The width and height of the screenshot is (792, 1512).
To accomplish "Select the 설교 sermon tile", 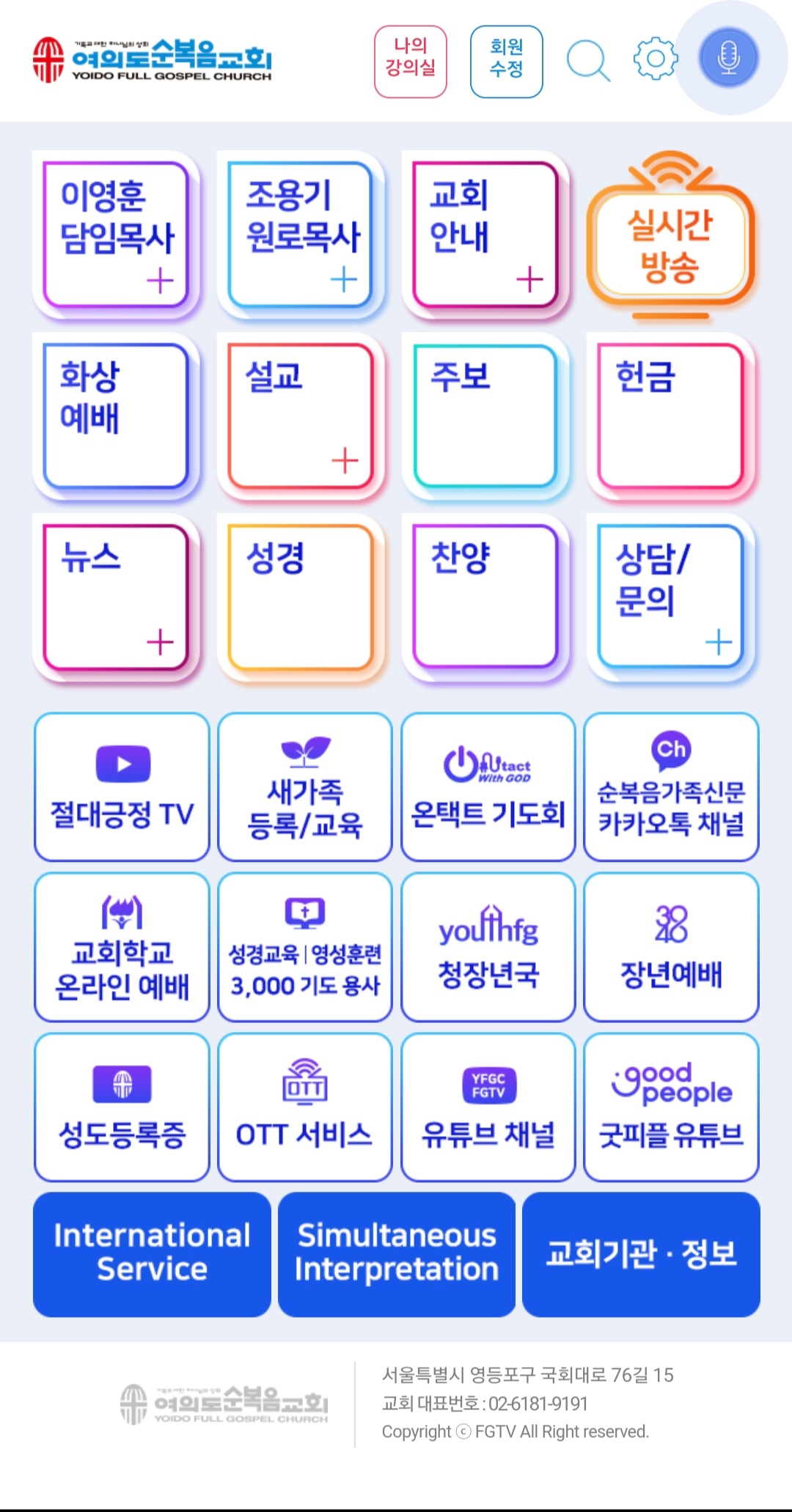I will point(301,416).
